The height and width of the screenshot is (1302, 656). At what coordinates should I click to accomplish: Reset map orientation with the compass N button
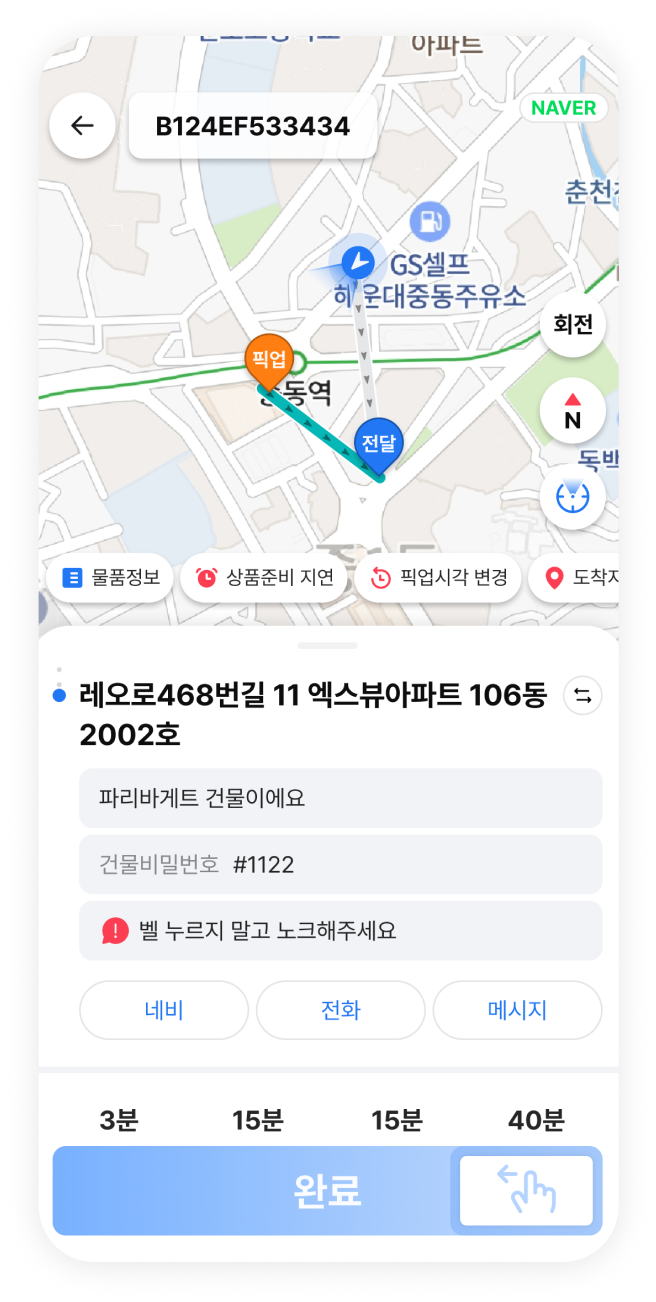coord(573,411)
